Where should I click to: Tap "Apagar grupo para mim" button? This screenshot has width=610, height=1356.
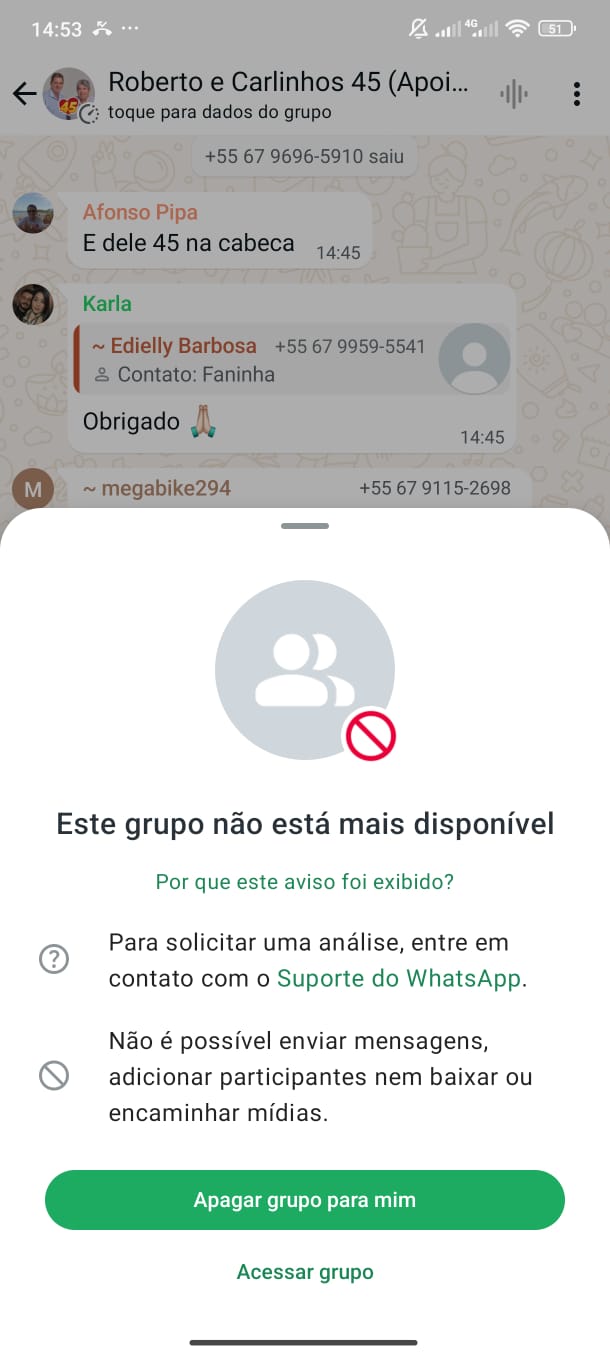click(305, 1200)
